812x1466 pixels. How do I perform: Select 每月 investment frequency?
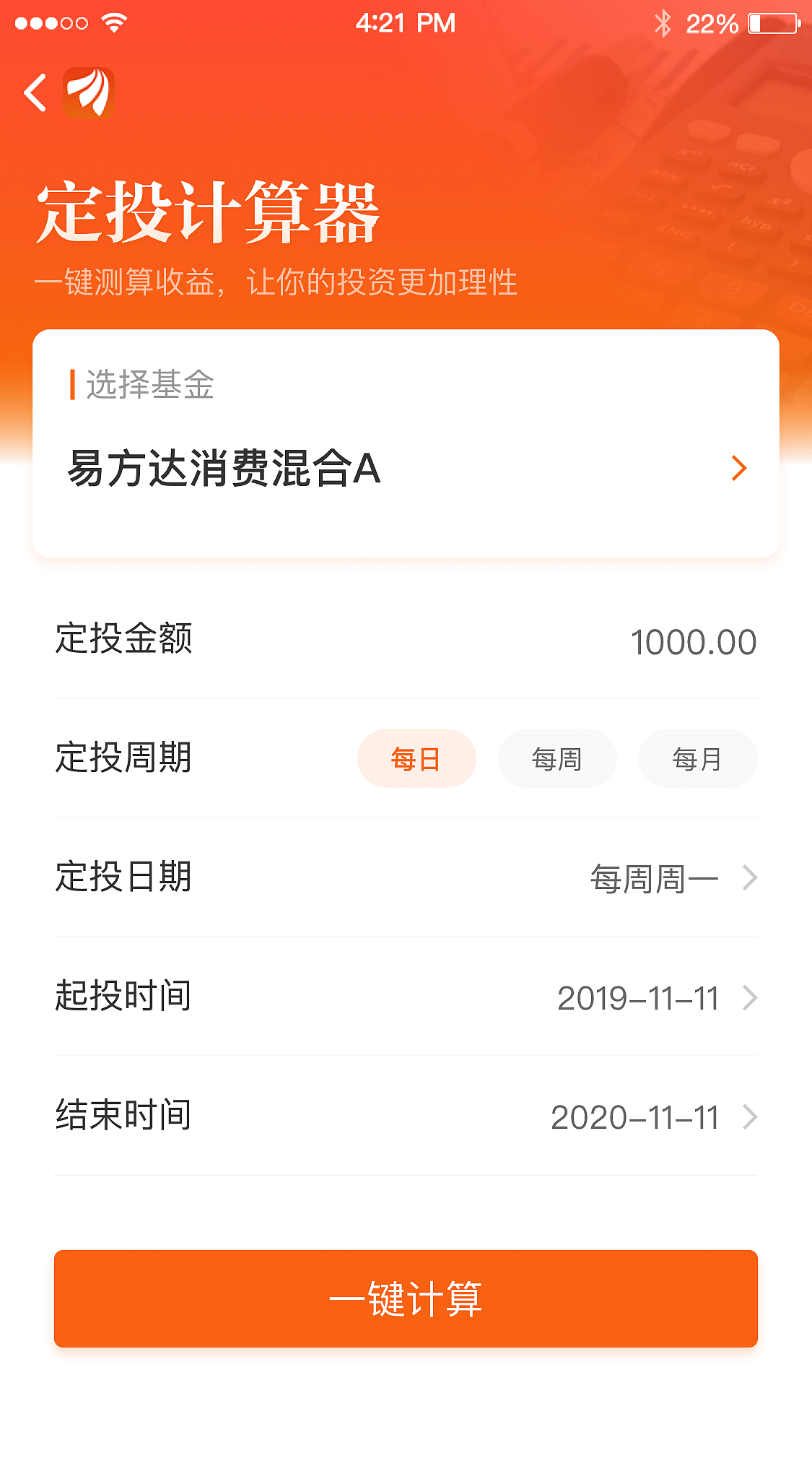point(697,758)
